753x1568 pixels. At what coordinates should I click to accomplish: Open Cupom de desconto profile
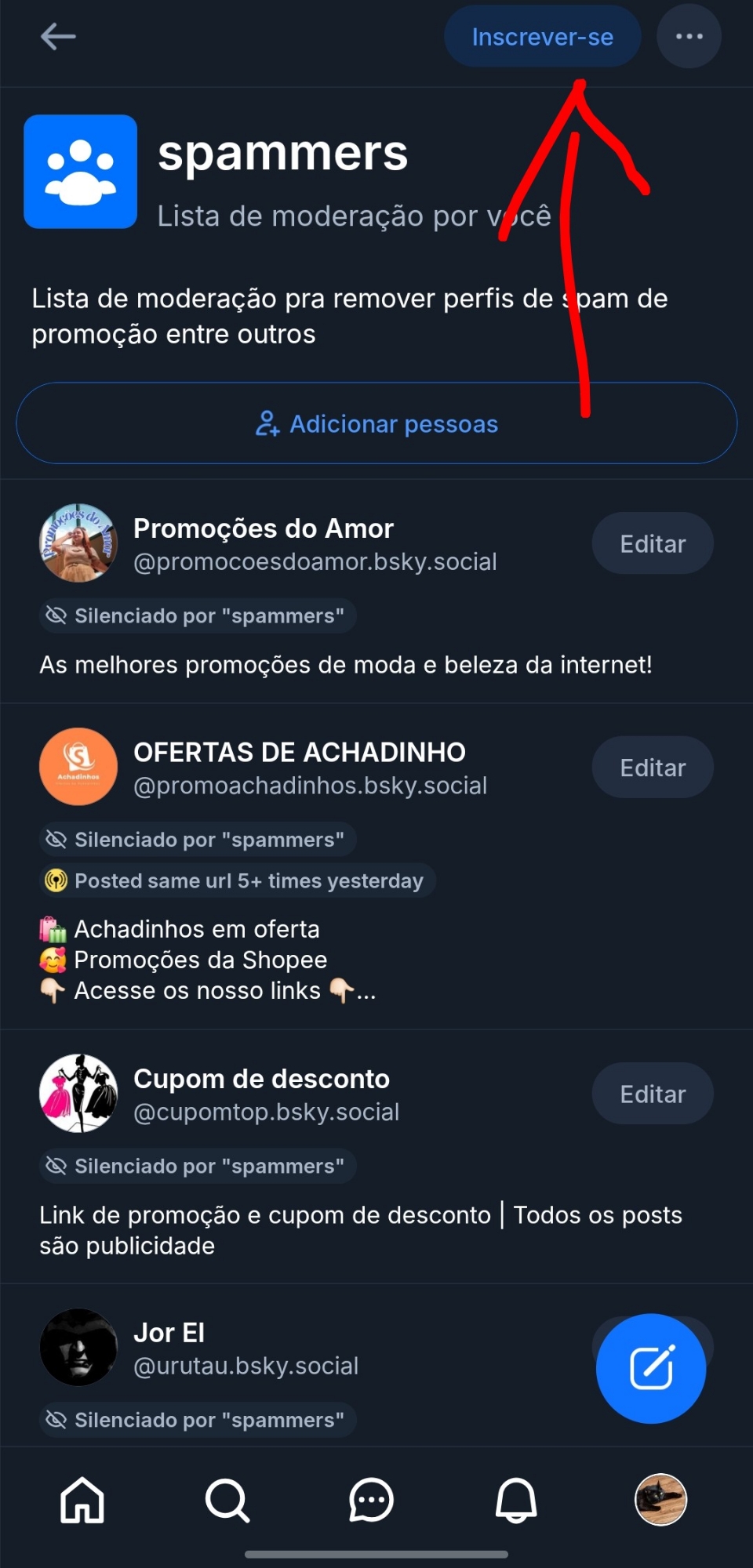261,1080
